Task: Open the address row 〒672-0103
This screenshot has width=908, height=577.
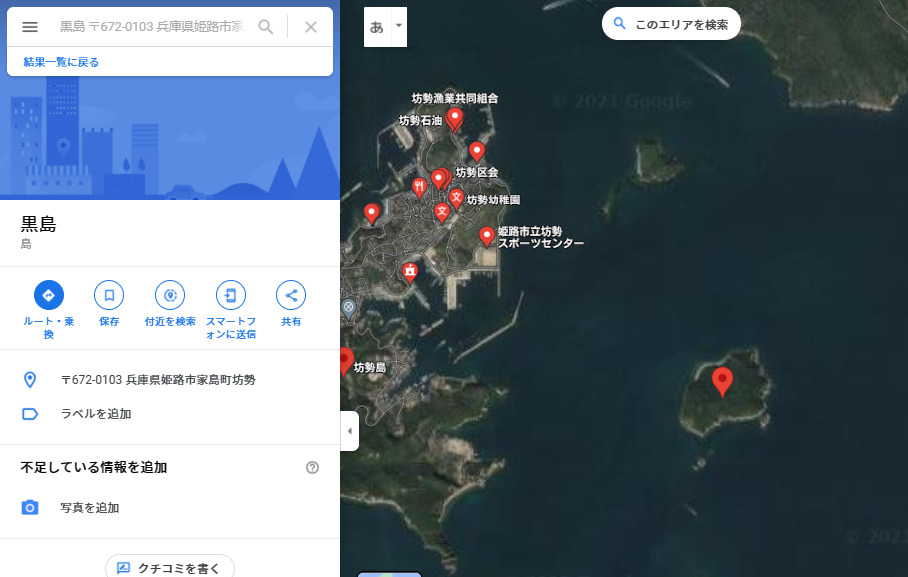Action: click(x=157, y=380)
